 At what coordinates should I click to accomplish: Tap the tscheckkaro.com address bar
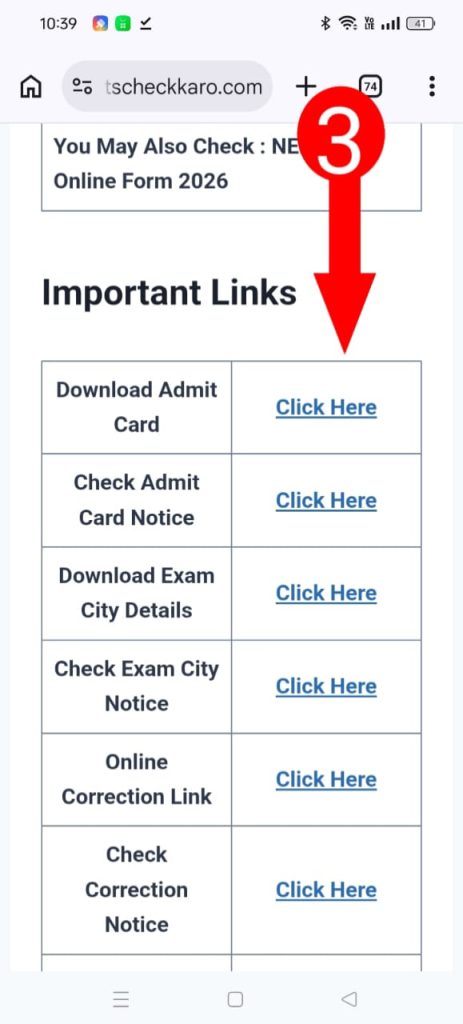pos(167,86)
